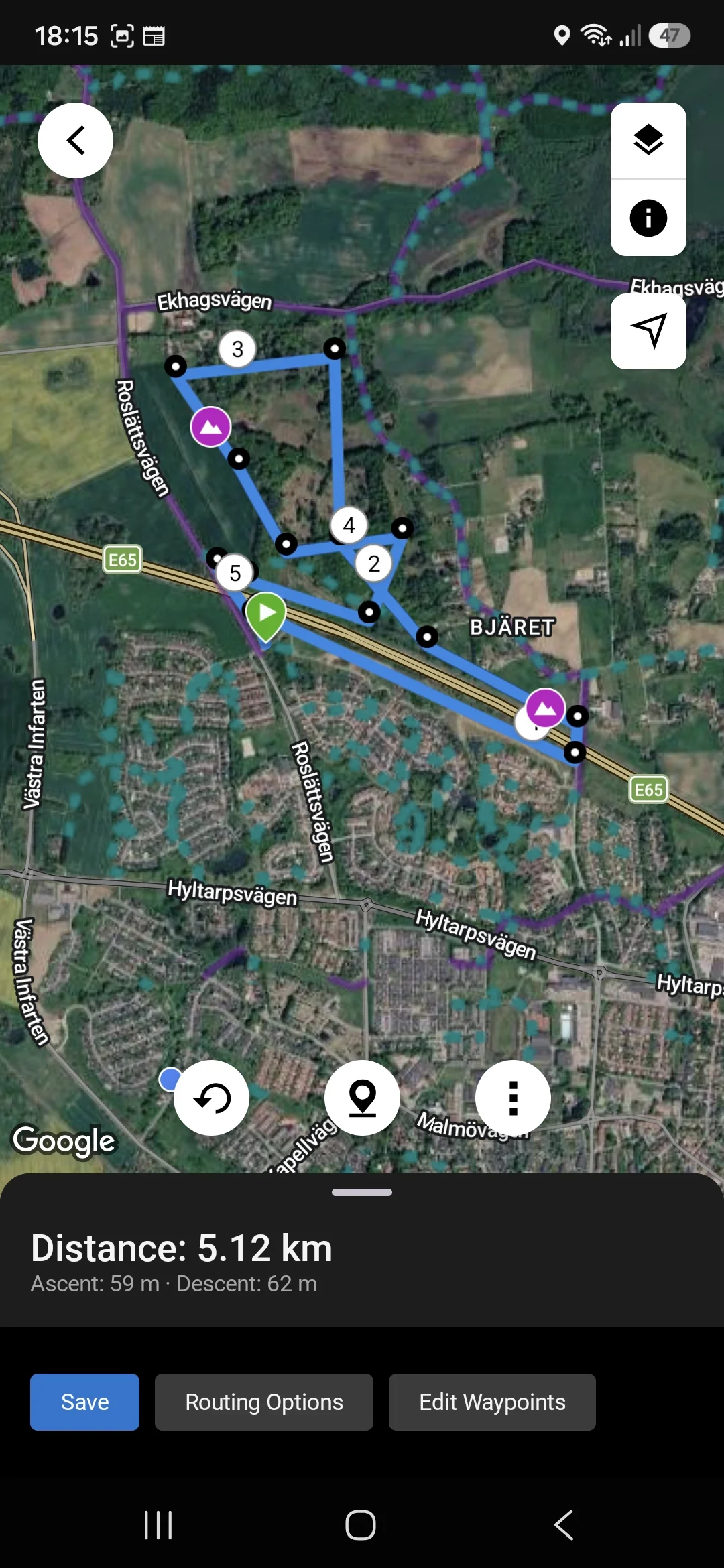Select waypoint number 2 on the route
This screenshot has width=724, height=1568.
click(374, 564)
